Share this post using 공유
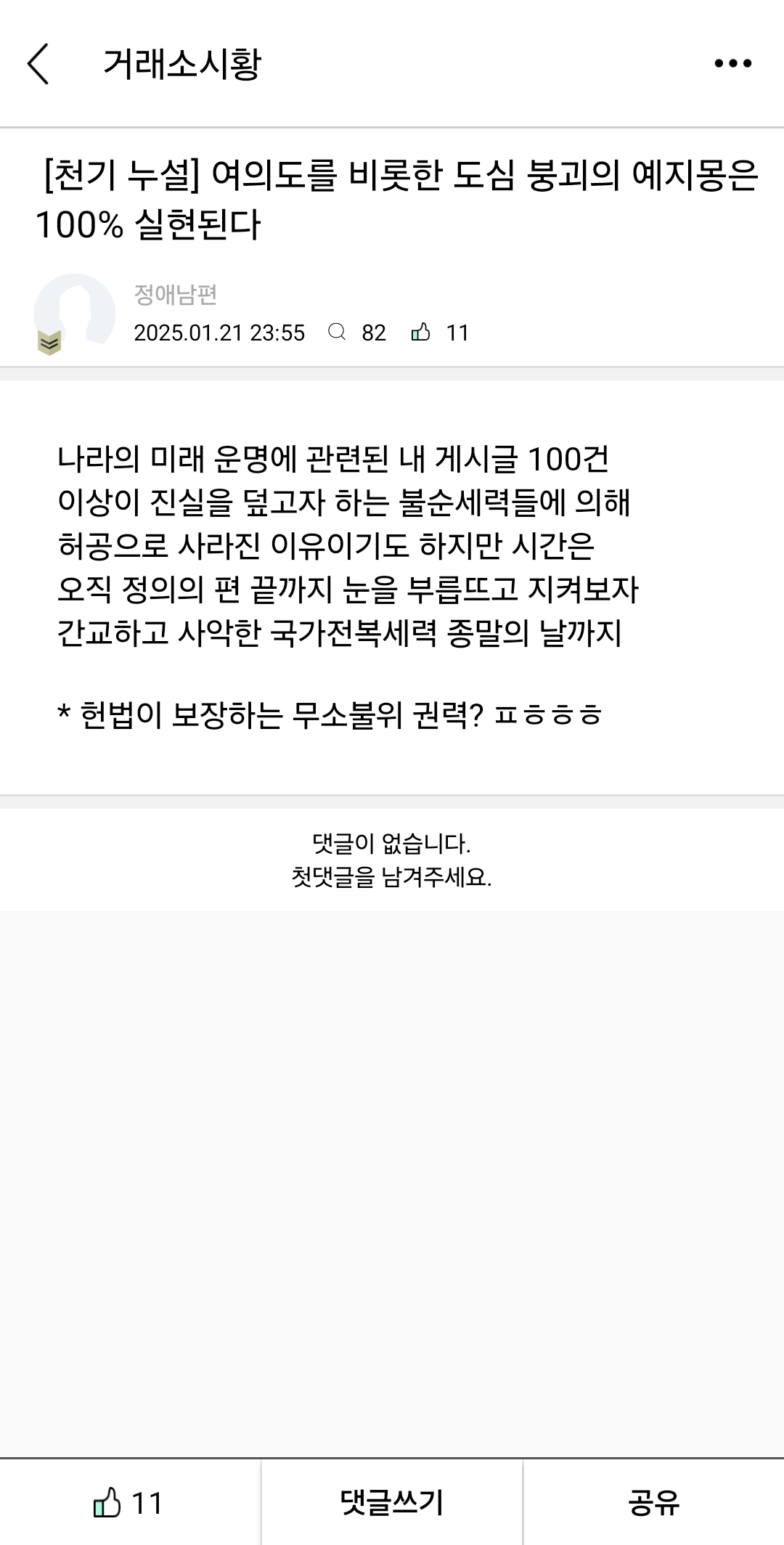The height and width of the screenshot is (1545, 784). click(x=653, y=1503)
